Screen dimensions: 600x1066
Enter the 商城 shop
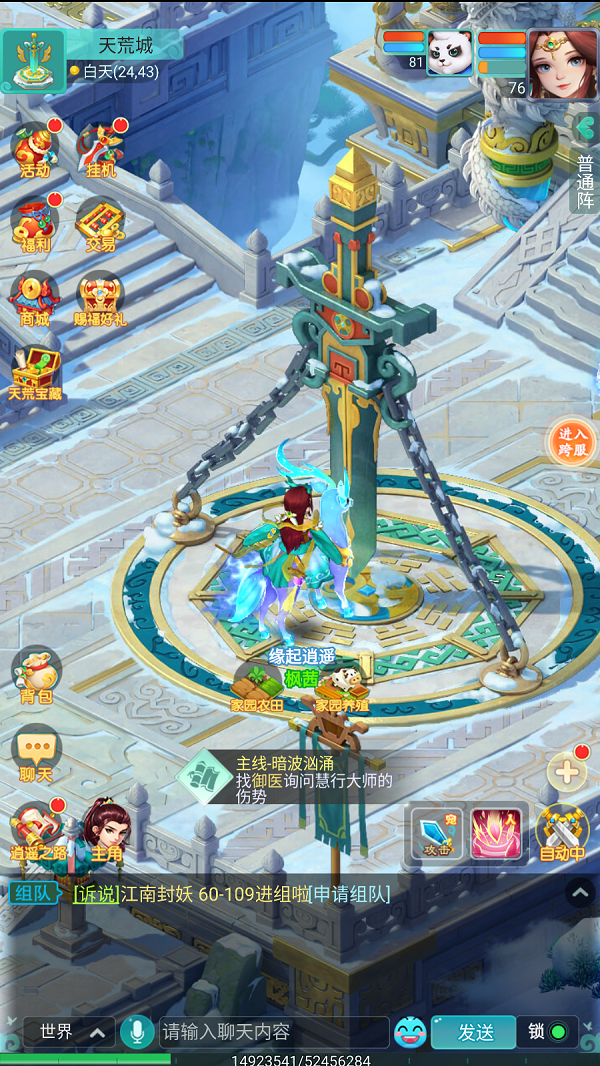click(35, 300)
